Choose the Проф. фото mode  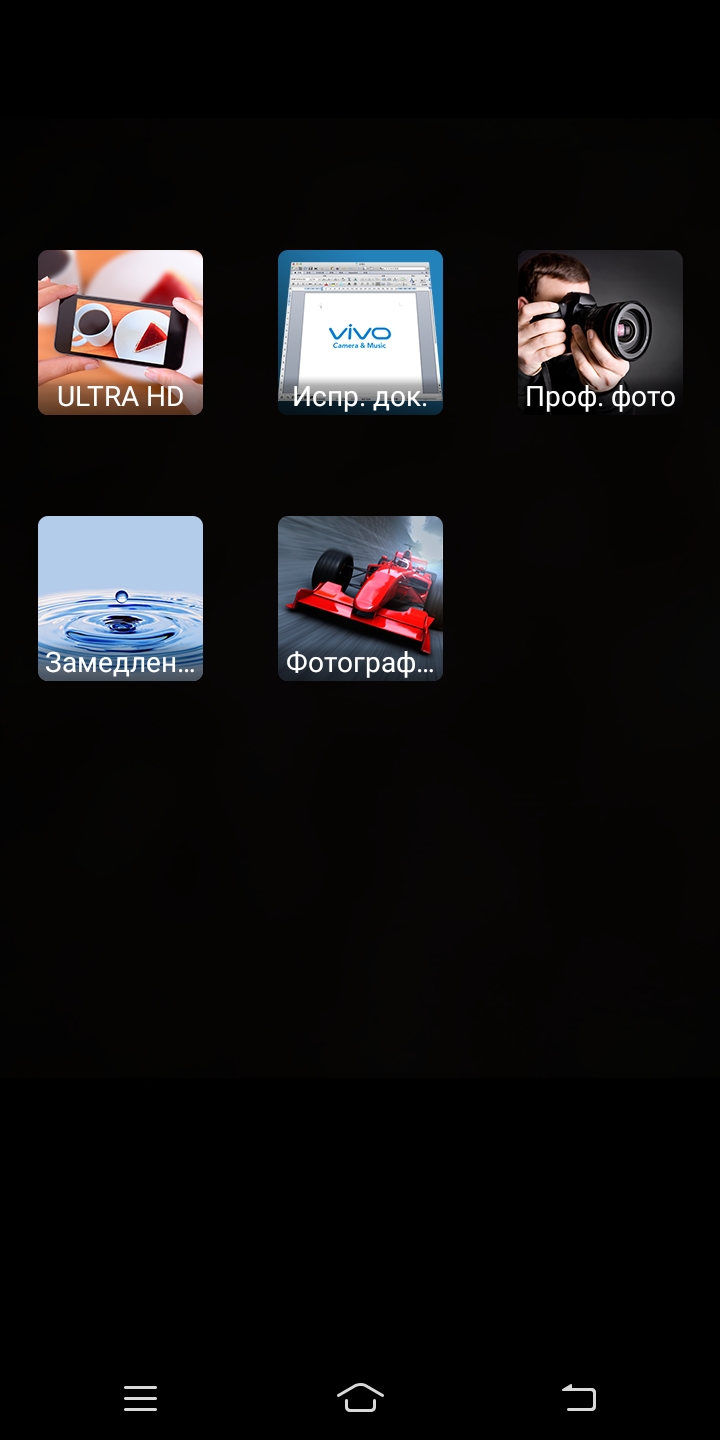coord(600,332)
